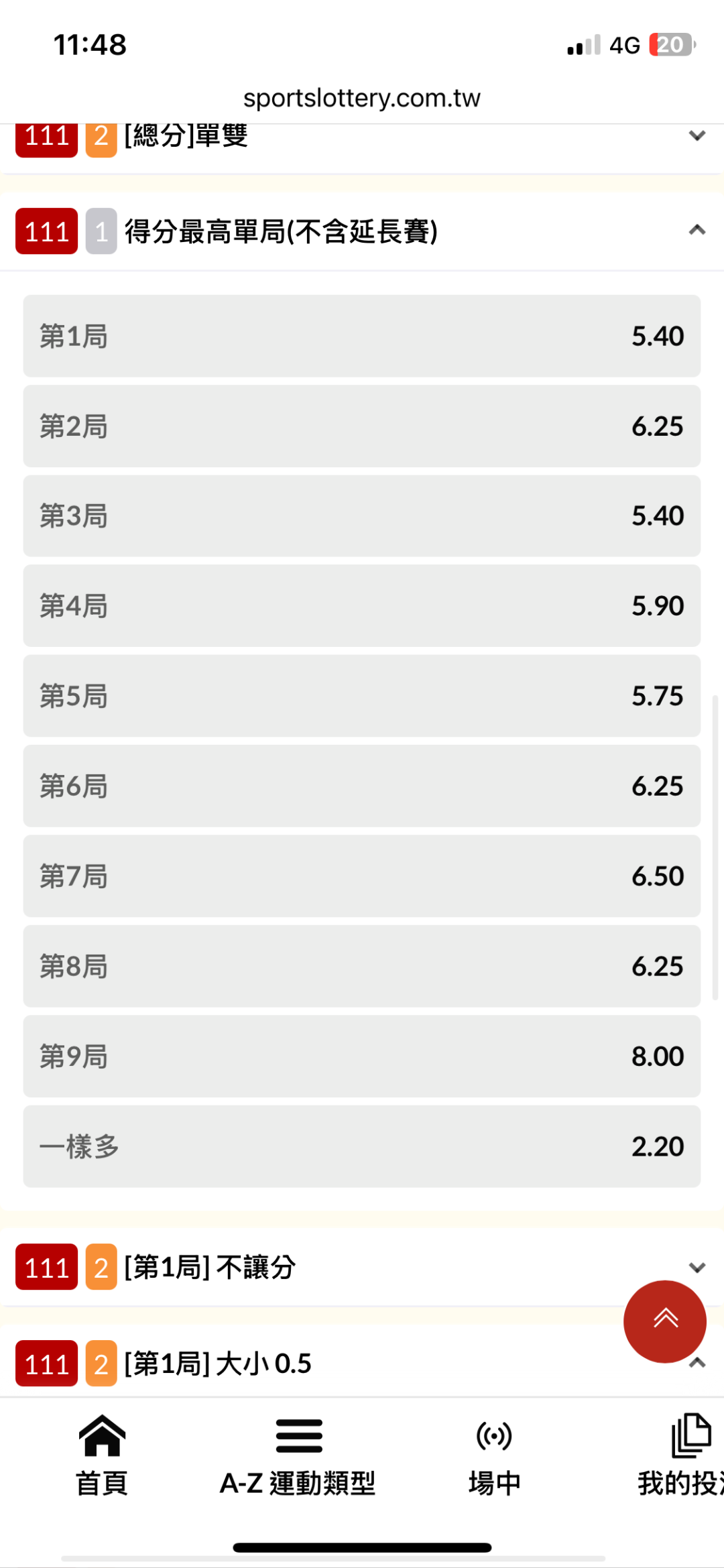
Task: Select the 第8局 betting option
Action: 362,966
